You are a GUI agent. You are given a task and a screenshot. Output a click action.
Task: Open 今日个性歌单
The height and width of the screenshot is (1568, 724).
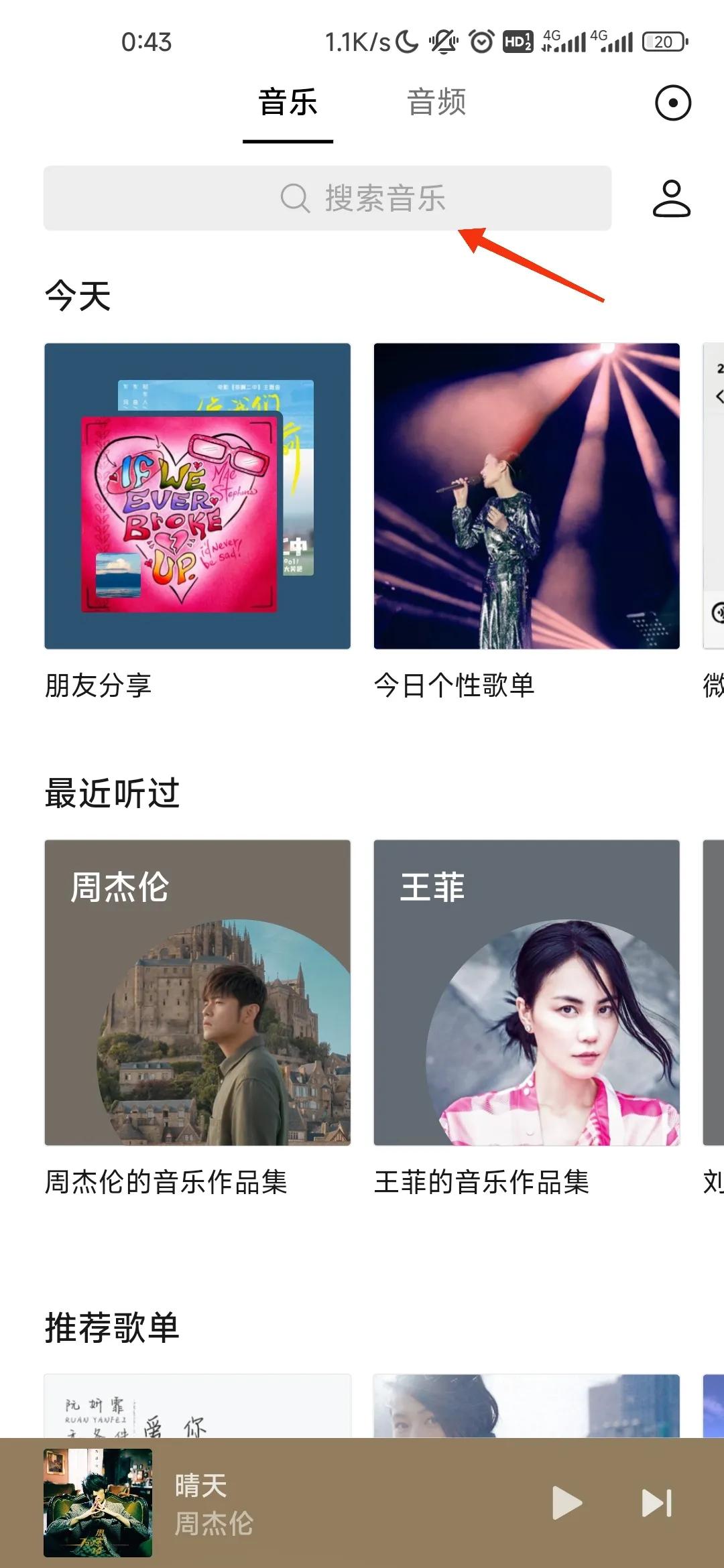coord(526,496)
